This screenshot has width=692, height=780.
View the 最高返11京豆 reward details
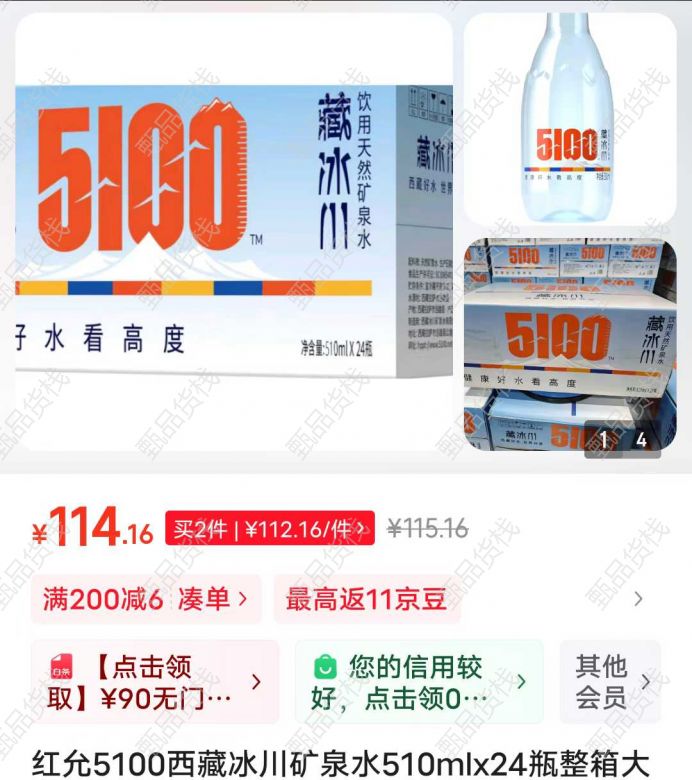pyautogui.click(x=366, y=599)
